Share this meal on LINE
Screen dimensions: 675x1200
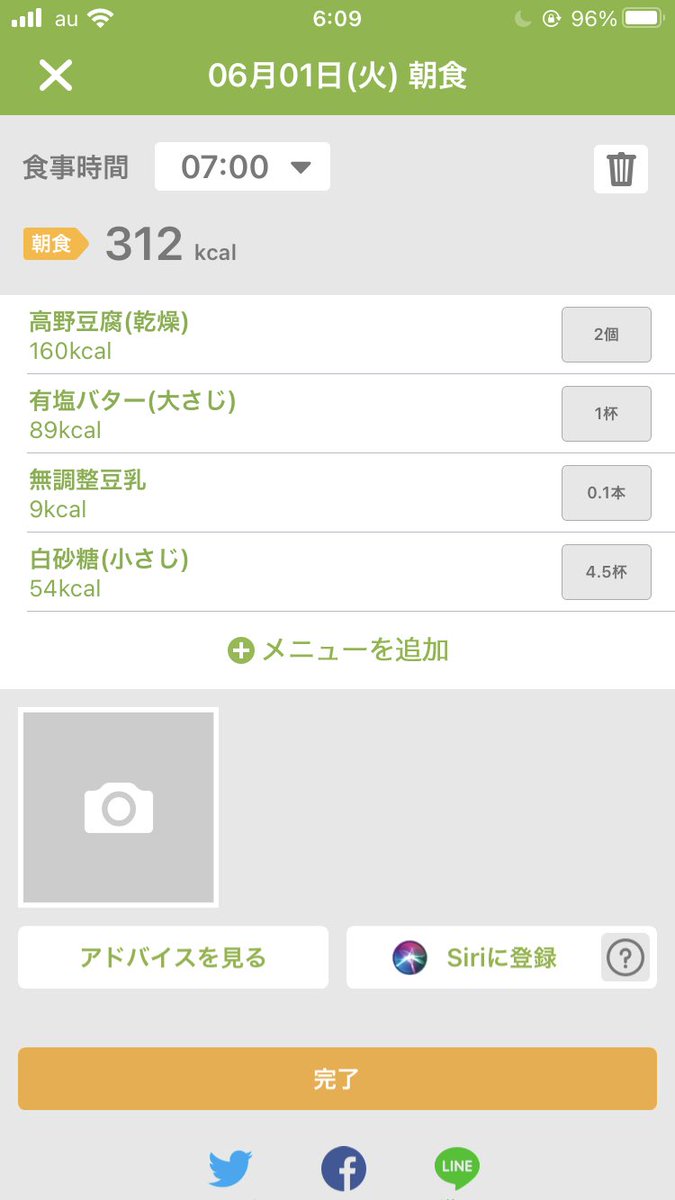tap(457, 1170)
